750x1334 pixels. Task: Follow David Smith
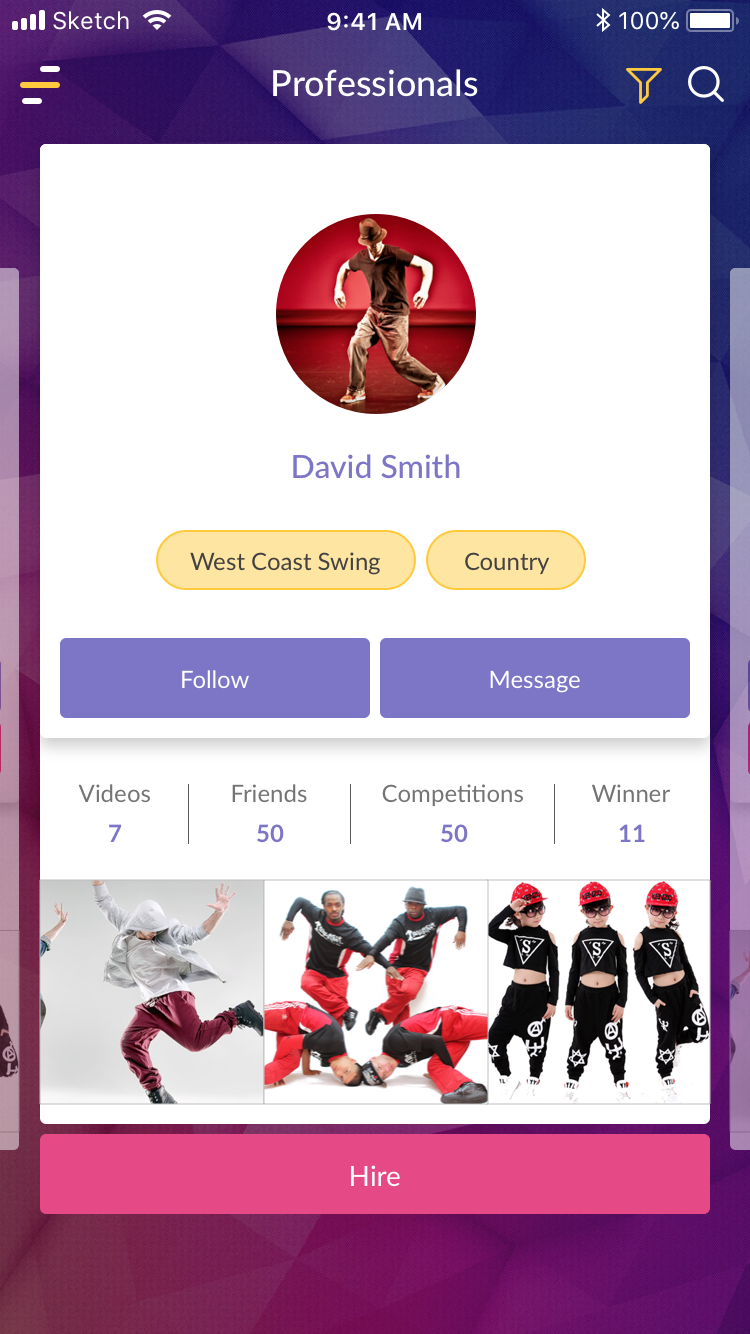(215, 679)
